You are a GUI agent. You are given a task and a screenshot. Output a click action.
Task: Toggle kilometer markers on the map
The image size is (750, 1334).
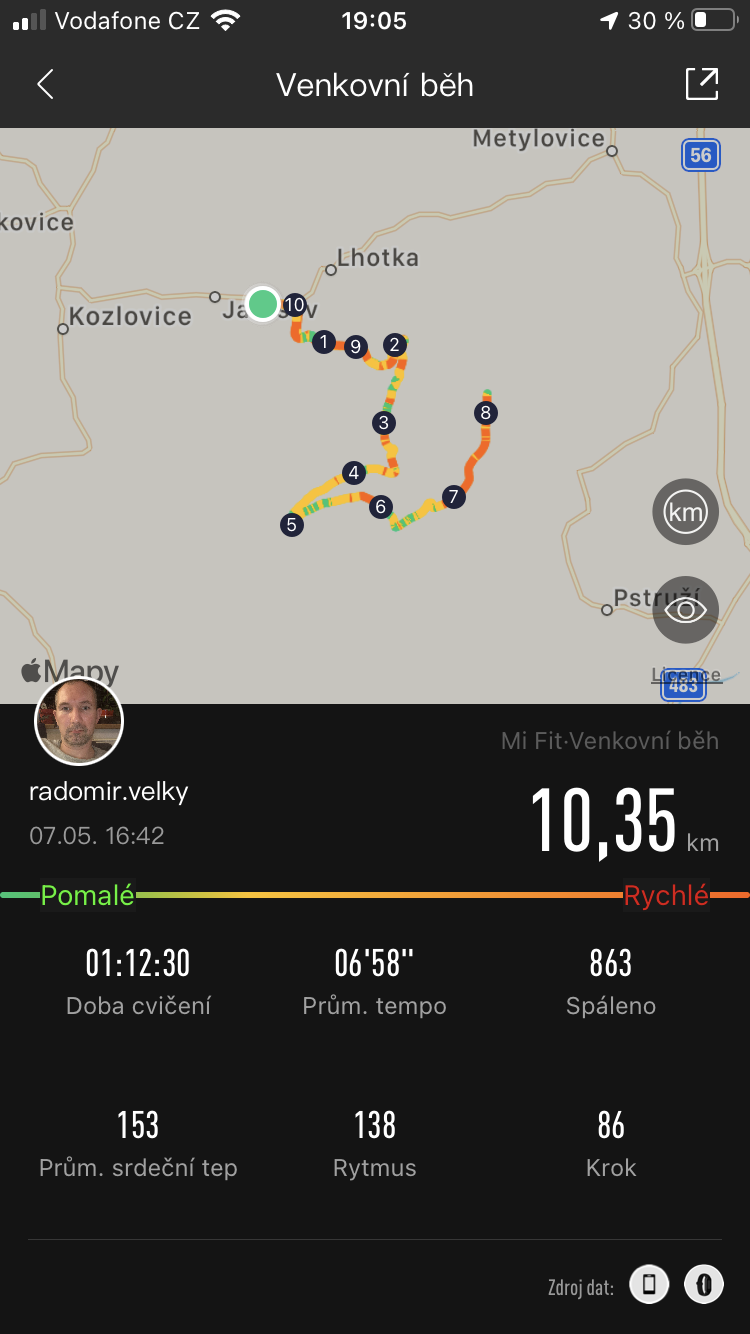[x=685, y=512]
